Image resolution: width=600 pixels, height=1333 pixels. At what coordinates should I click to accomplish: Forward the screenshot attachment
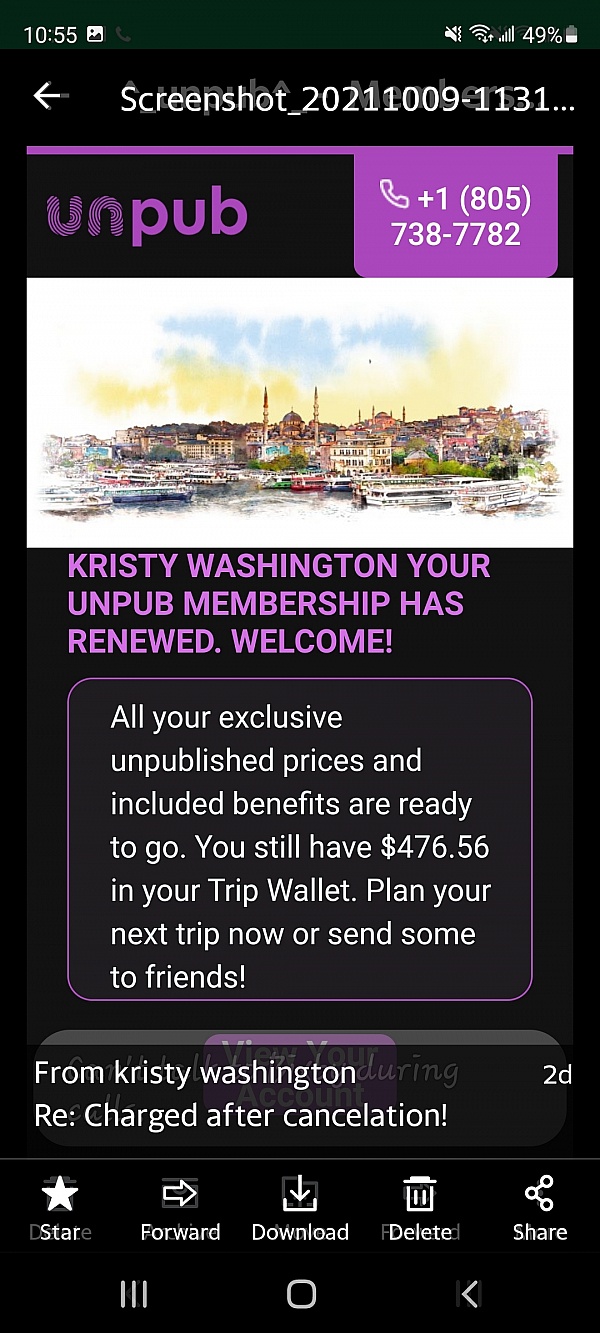click(x=180, y=1206)
